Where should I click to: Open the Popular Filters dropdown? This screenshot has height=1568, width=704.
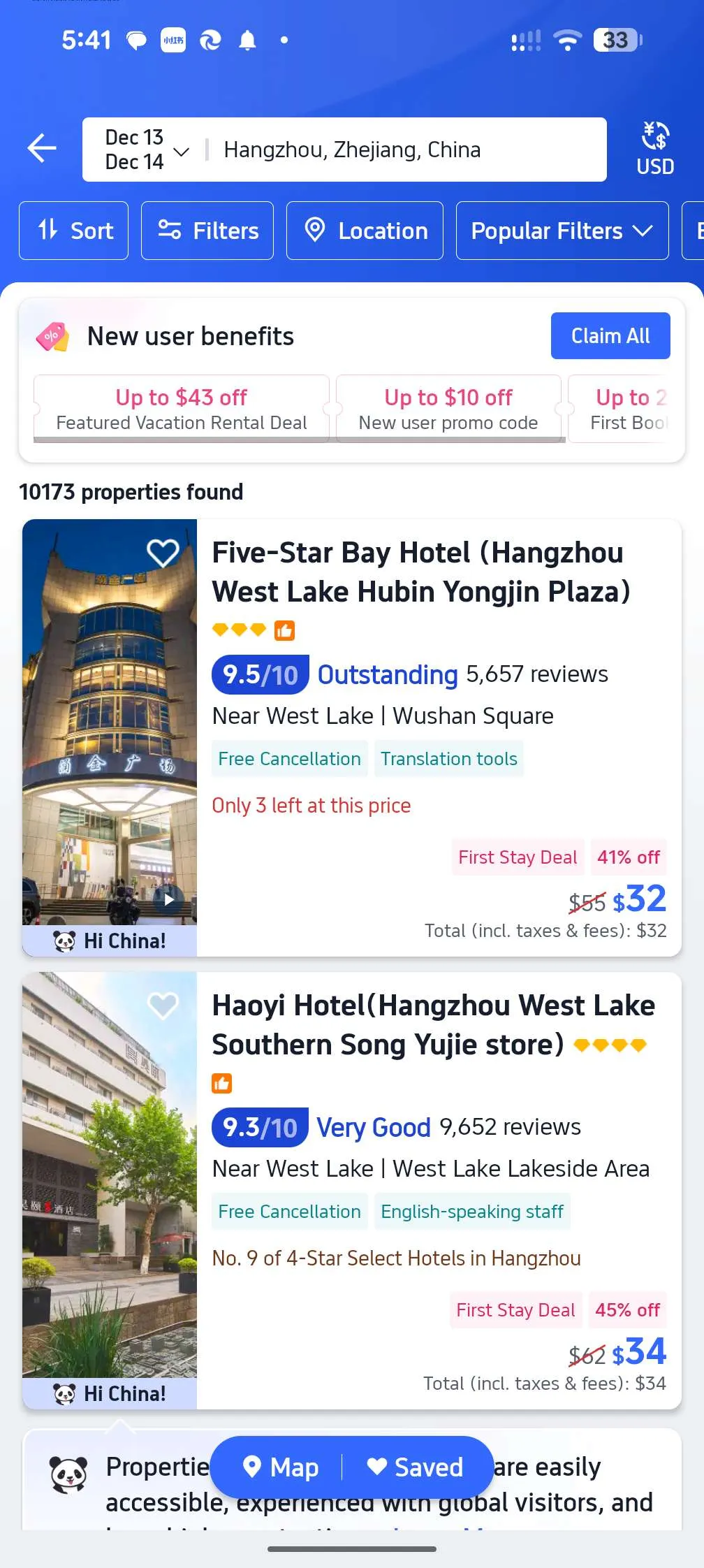[562, 231]
